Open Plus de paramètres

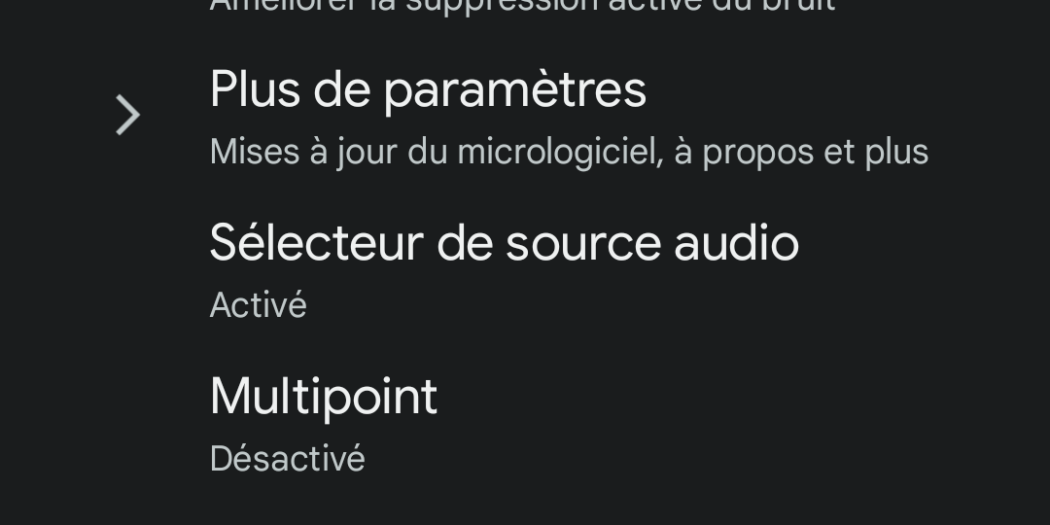pos(428,91)
